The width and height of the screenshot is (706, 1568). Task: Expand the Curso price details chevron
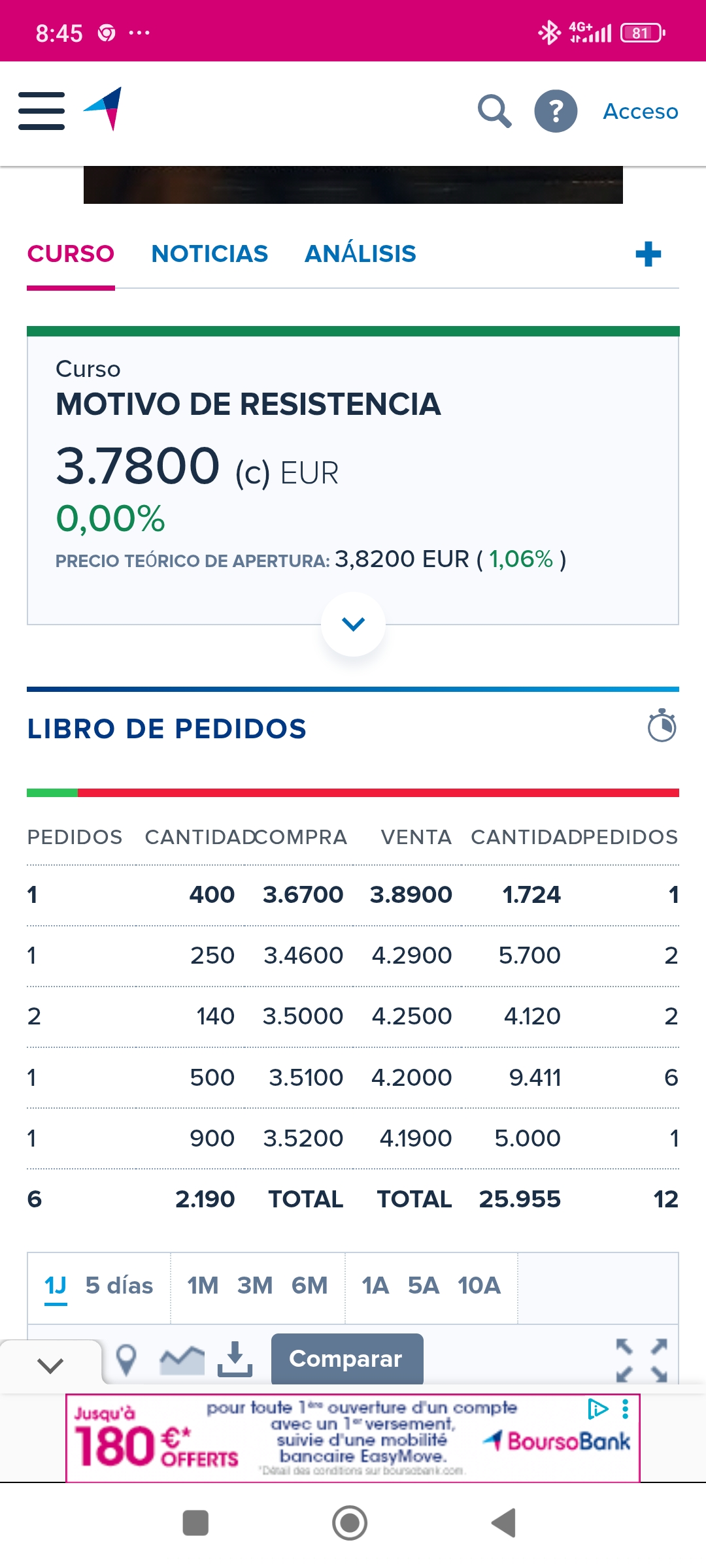(353, 623)
